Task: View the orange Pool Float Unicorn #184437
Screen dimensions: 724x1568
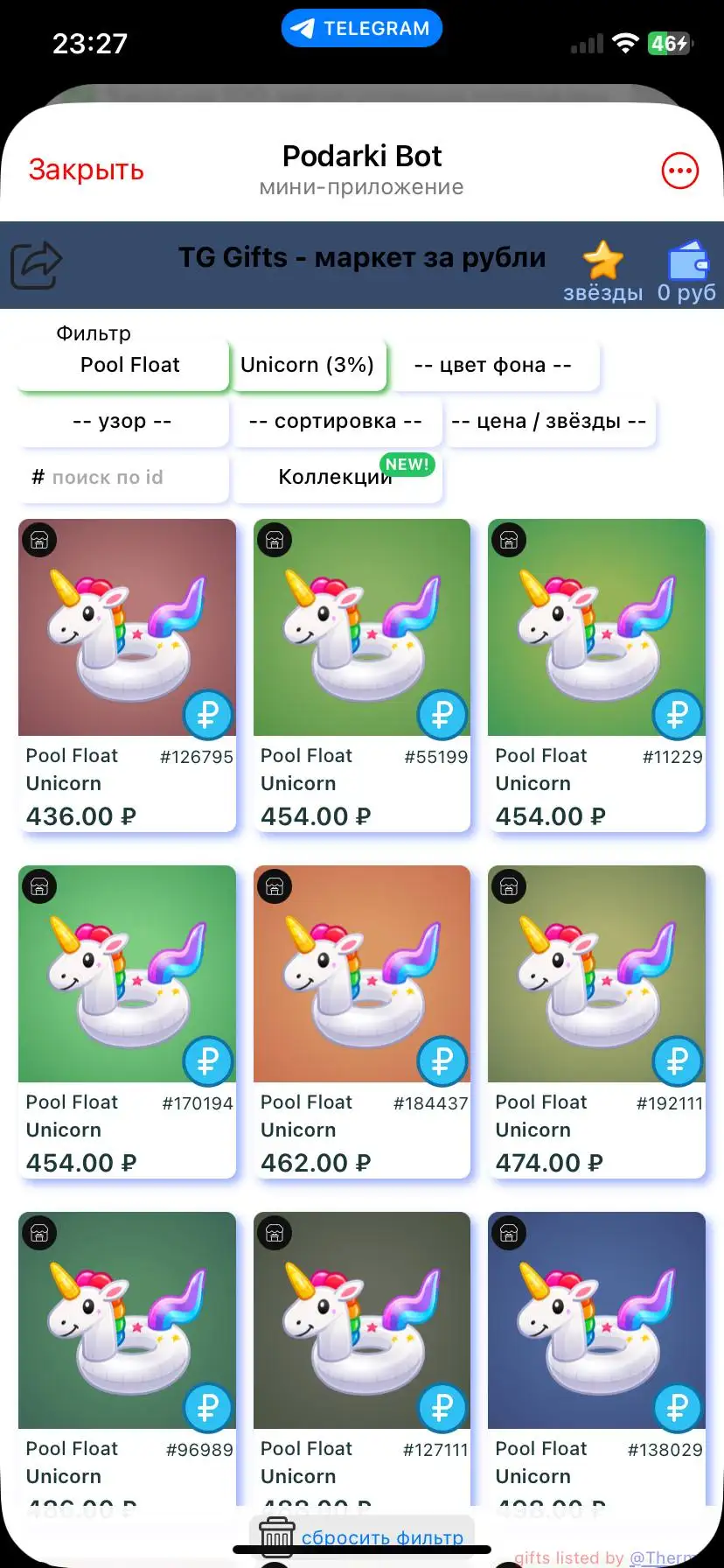Action: [x=362, y=1020]
